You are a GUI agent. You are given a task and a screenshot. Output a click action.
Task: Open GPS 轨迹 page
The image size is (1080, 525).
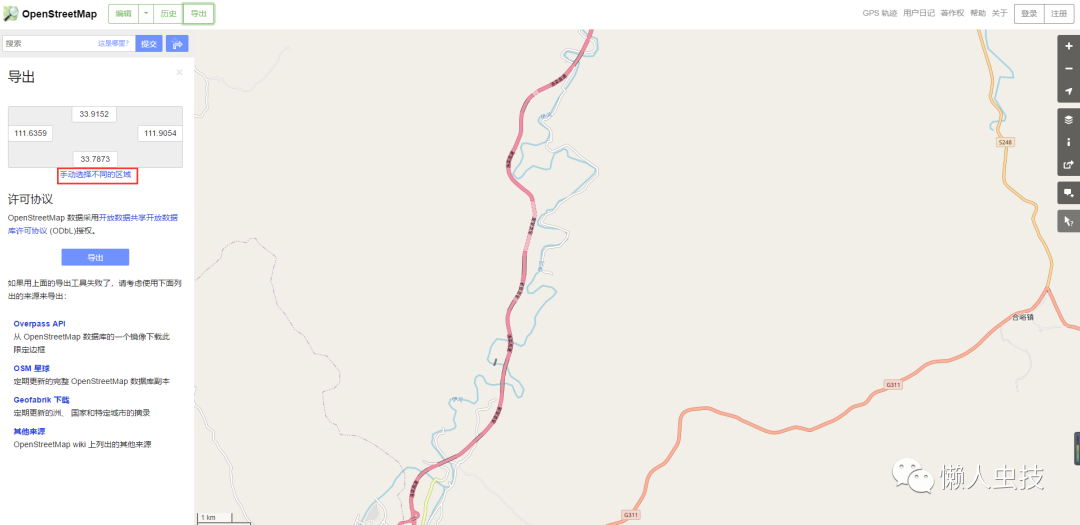coord(880,13)
